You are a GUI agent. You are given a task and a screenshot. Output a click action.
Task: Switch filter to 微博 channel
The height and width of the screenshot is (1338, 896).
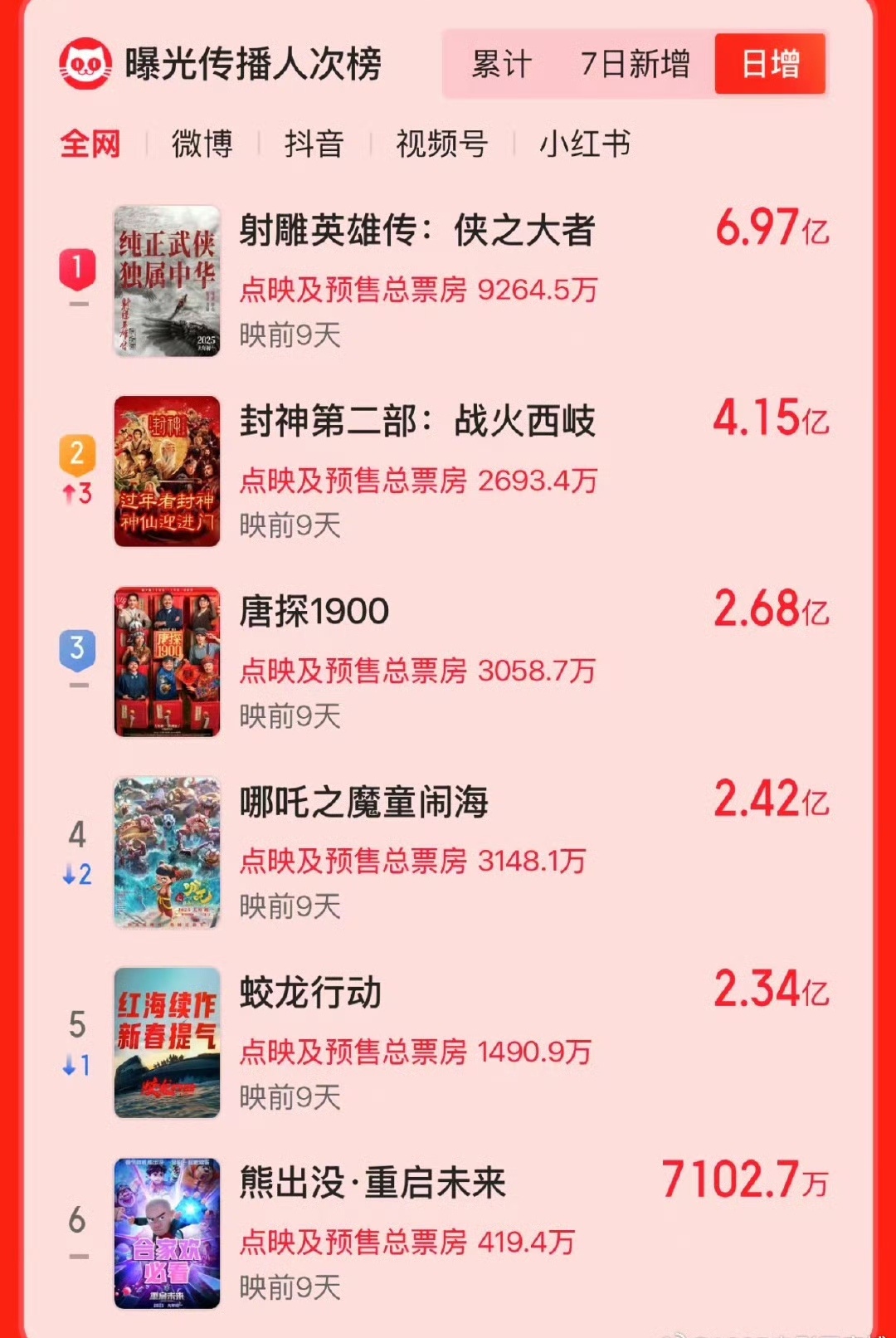point(202,144)
